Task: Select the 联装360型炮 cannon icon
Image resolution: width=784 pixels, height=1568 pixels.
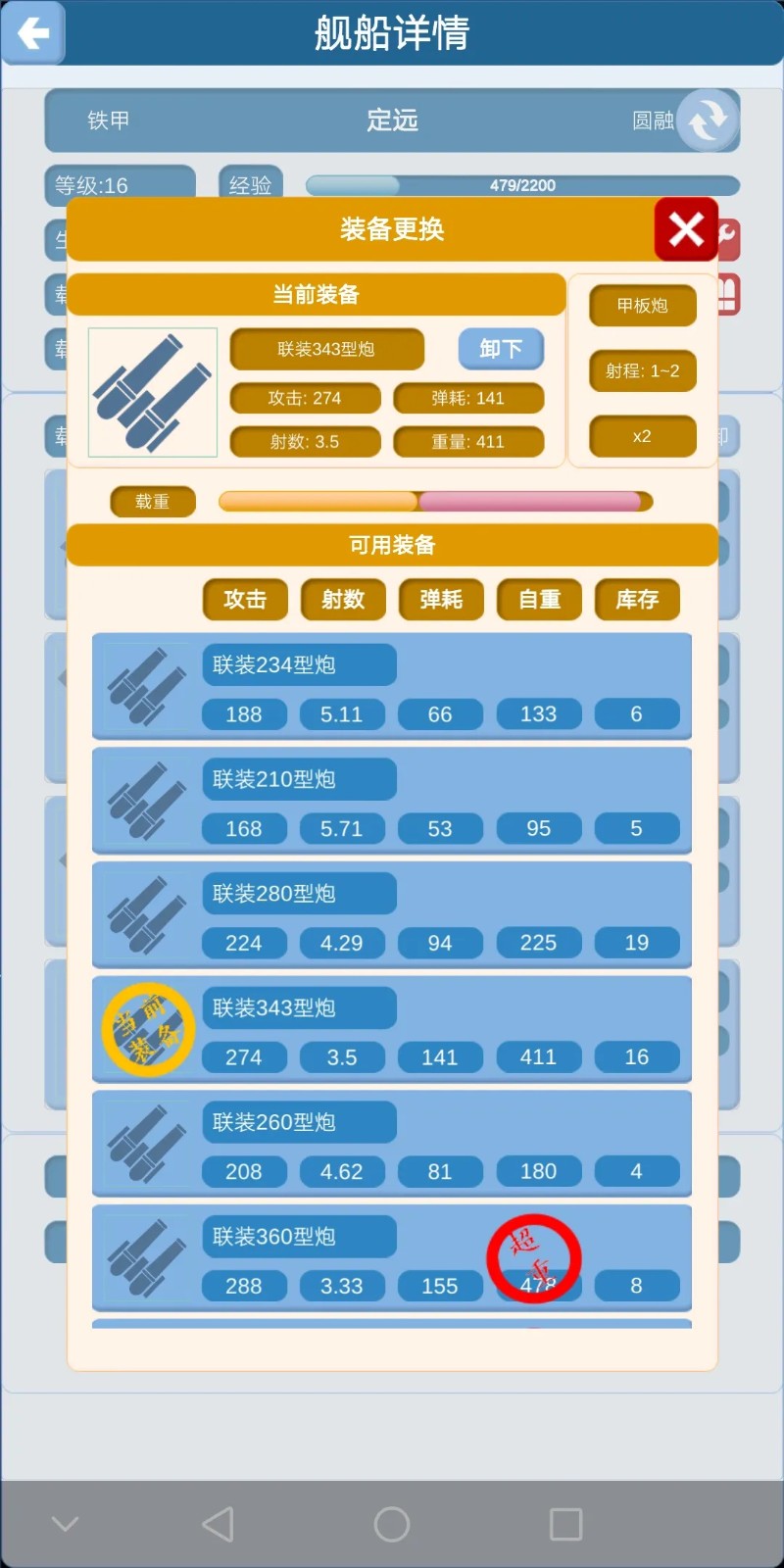Action: point(145,1257)
